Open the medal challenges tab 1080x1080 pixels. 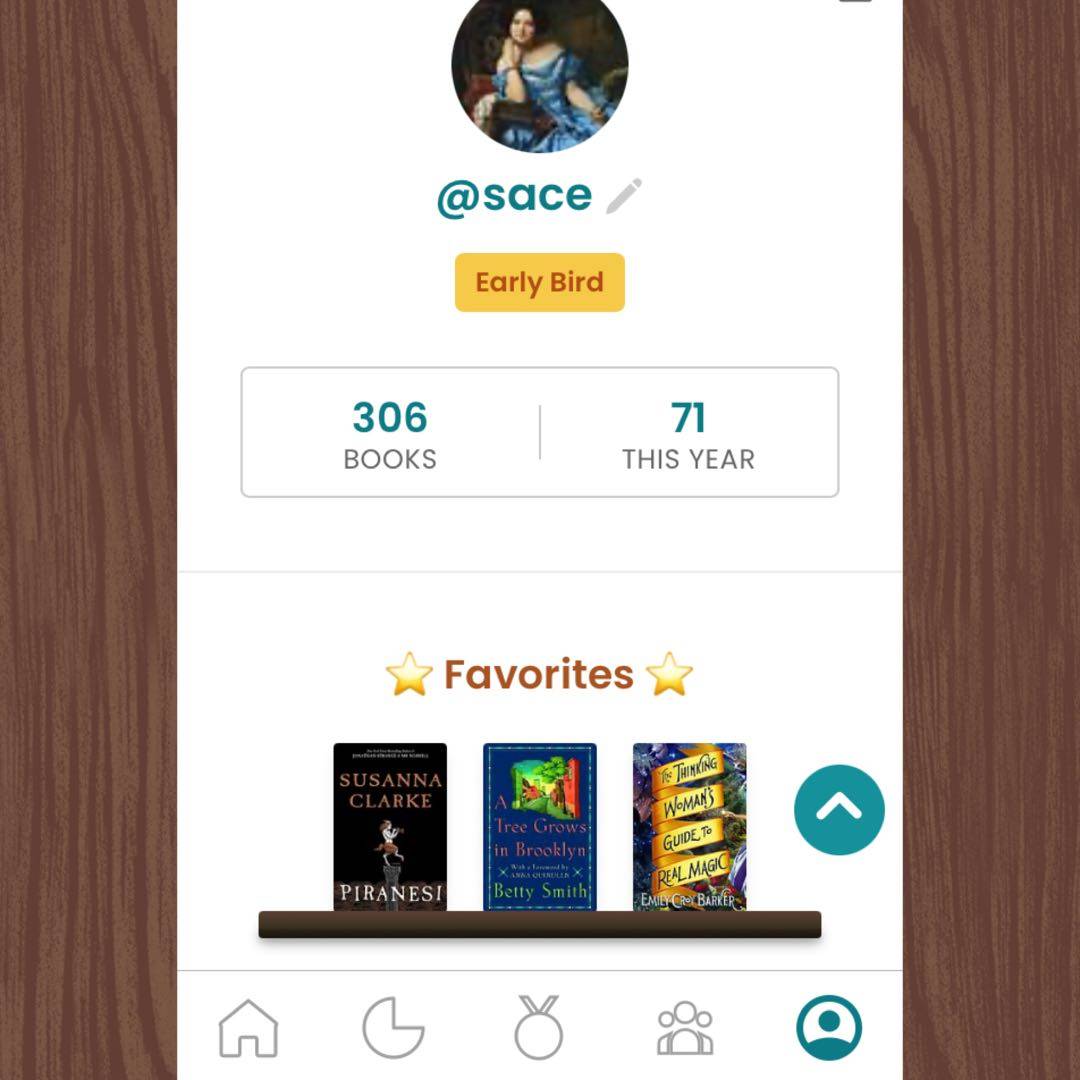539,1027
